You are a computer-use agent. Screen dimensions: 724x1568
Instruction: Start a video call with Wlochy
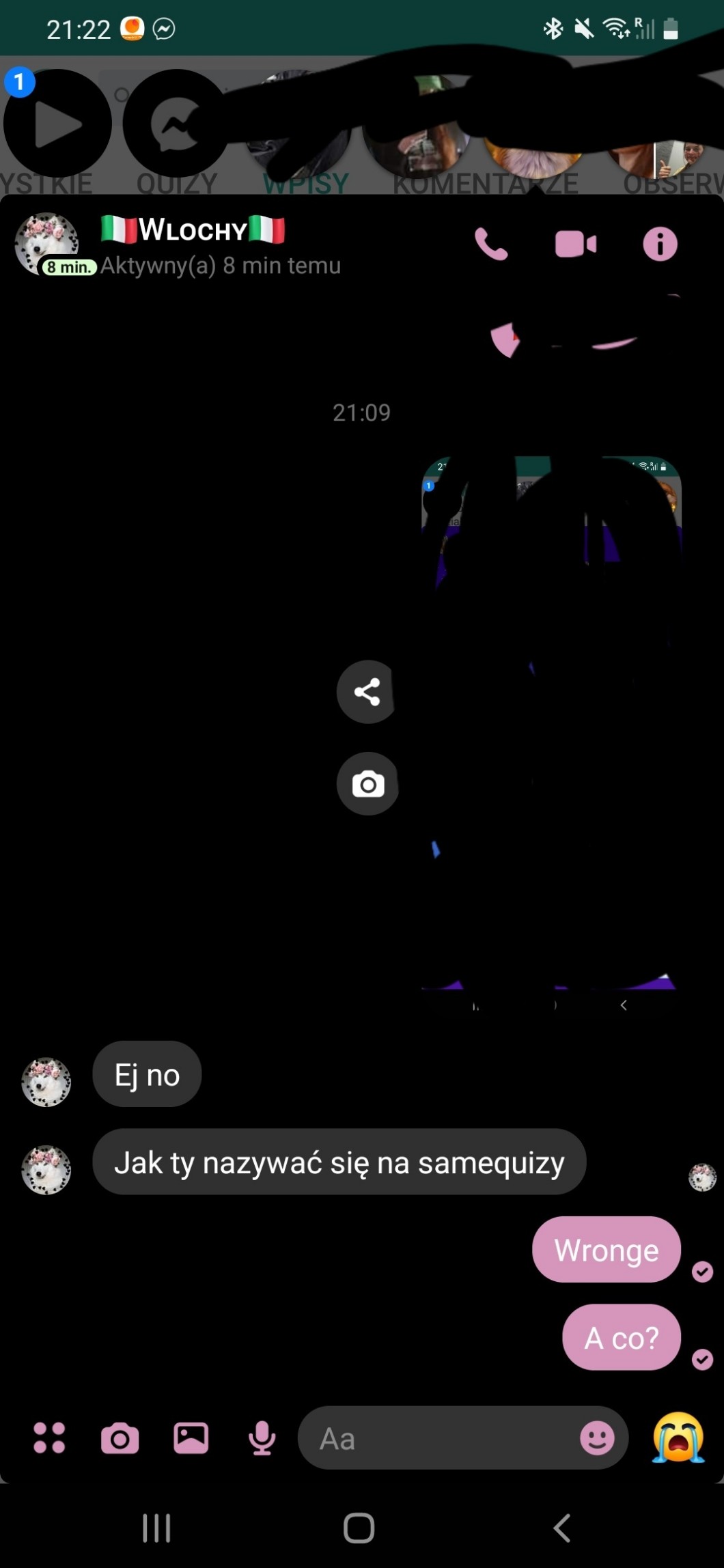click(x=576, y=244)
